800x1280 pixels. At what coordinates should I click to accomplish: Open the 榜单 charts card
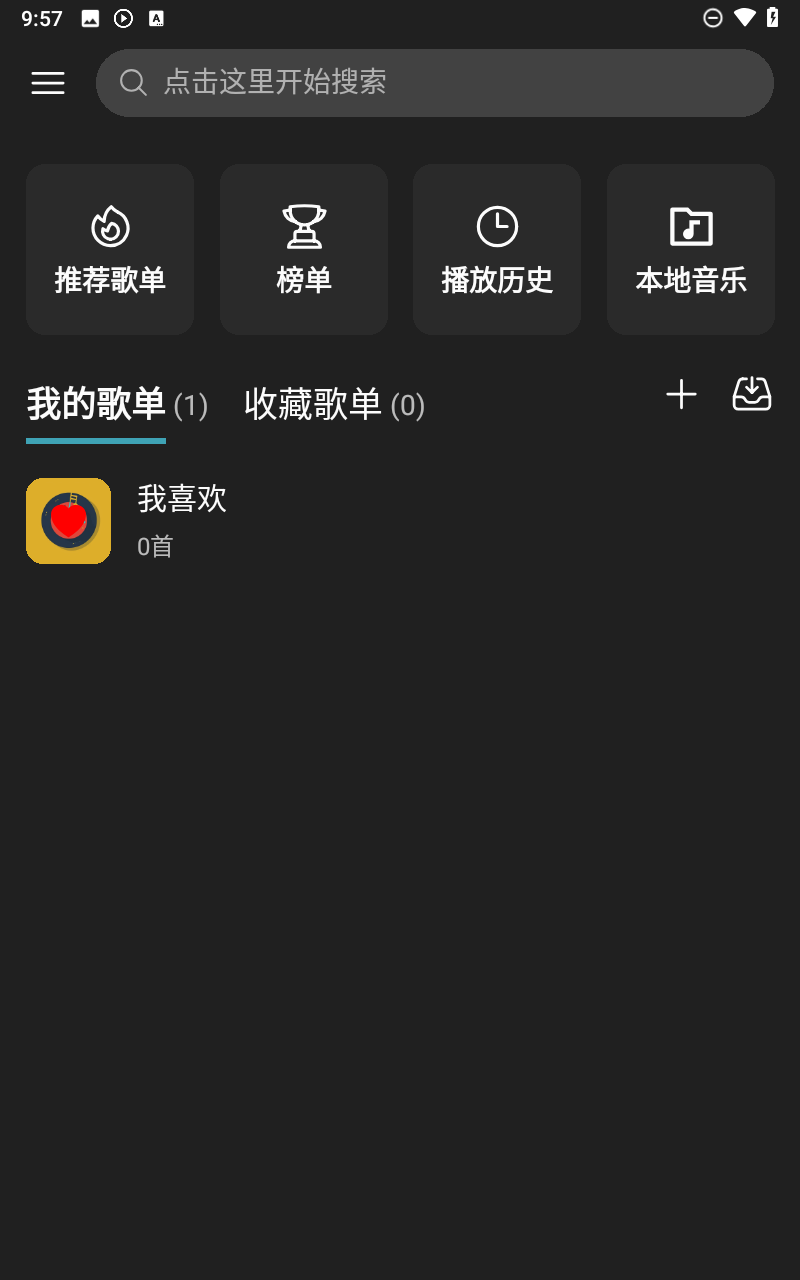pyautogui.click(x=304, y=249)
